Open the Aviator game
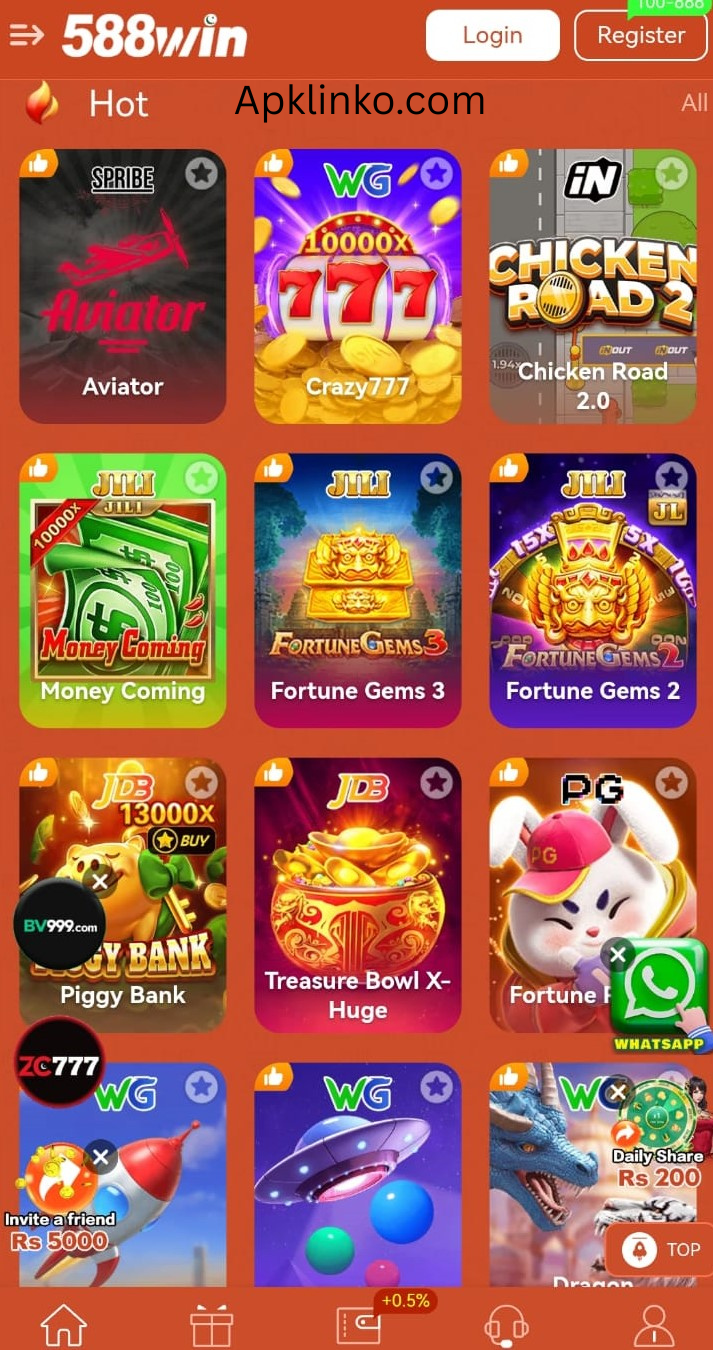This screenshot has width=713, height=1350. (122, 290)
